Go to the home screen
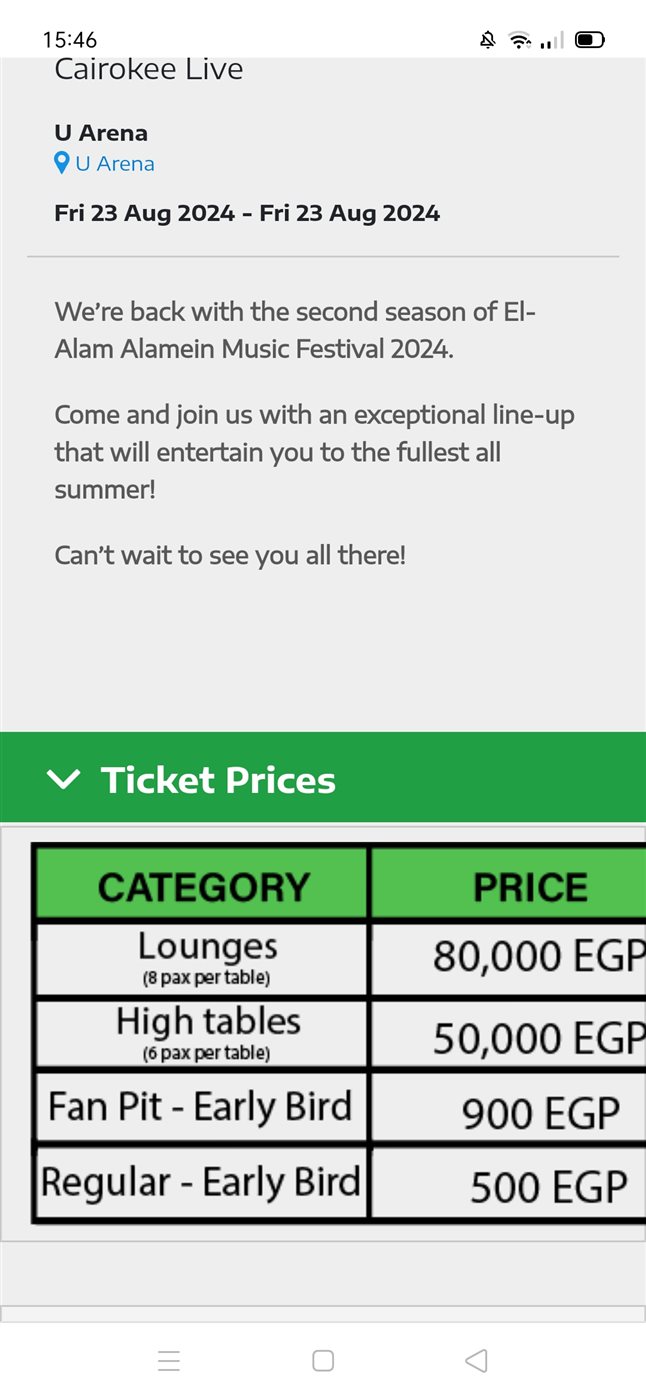646x1400 pixels. (x=323, y=1360)
